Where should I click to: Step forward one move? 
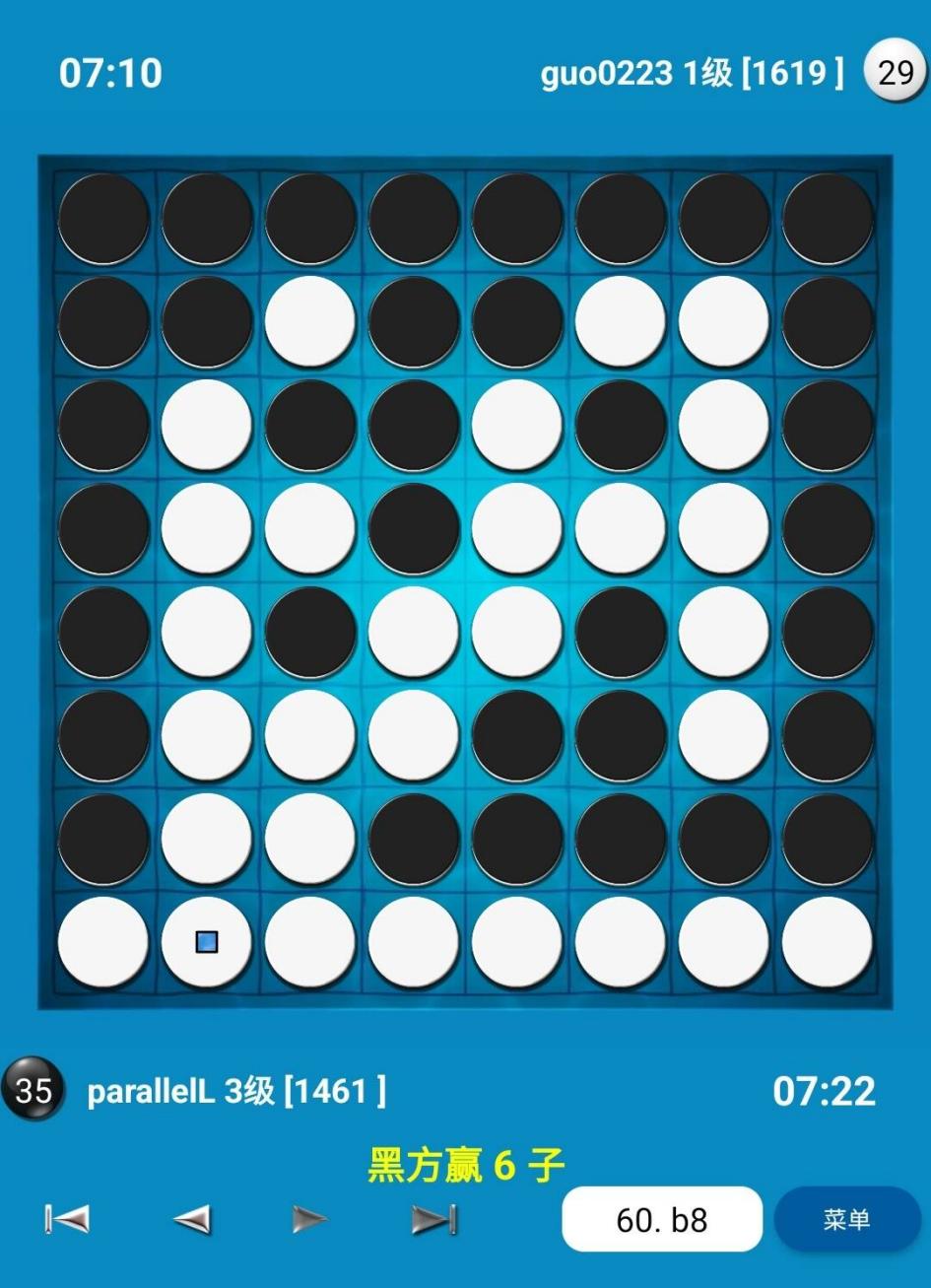309,1220
